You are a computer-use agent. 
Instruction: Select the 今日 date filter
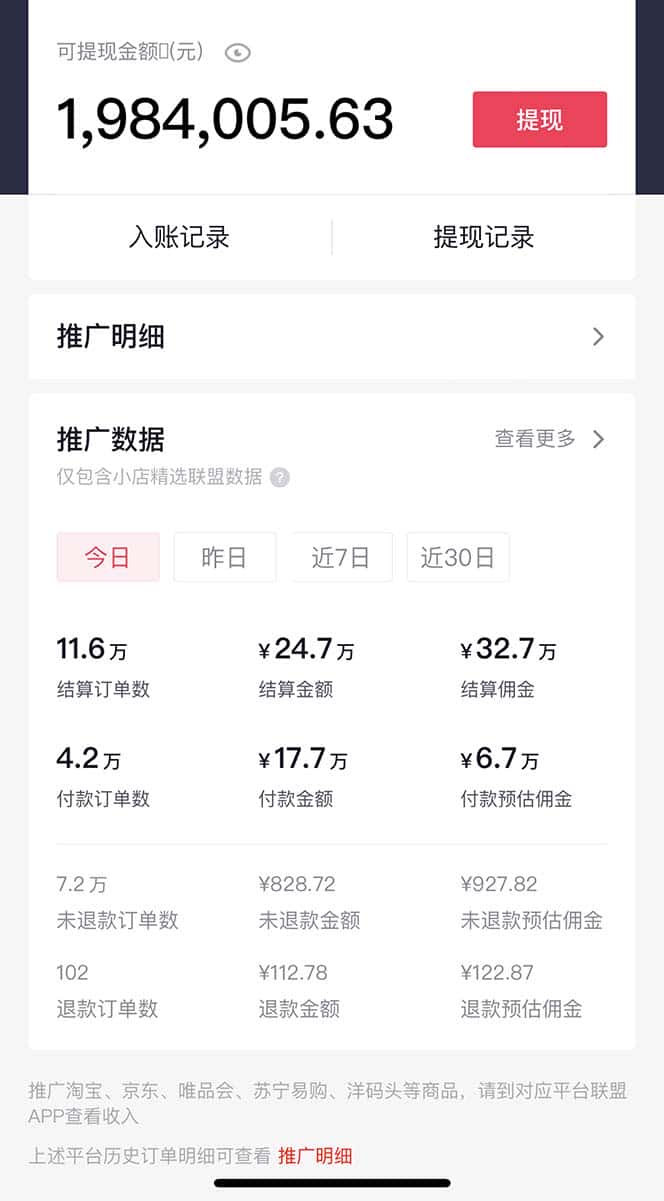pyautogui.click(x=108, y=557)
